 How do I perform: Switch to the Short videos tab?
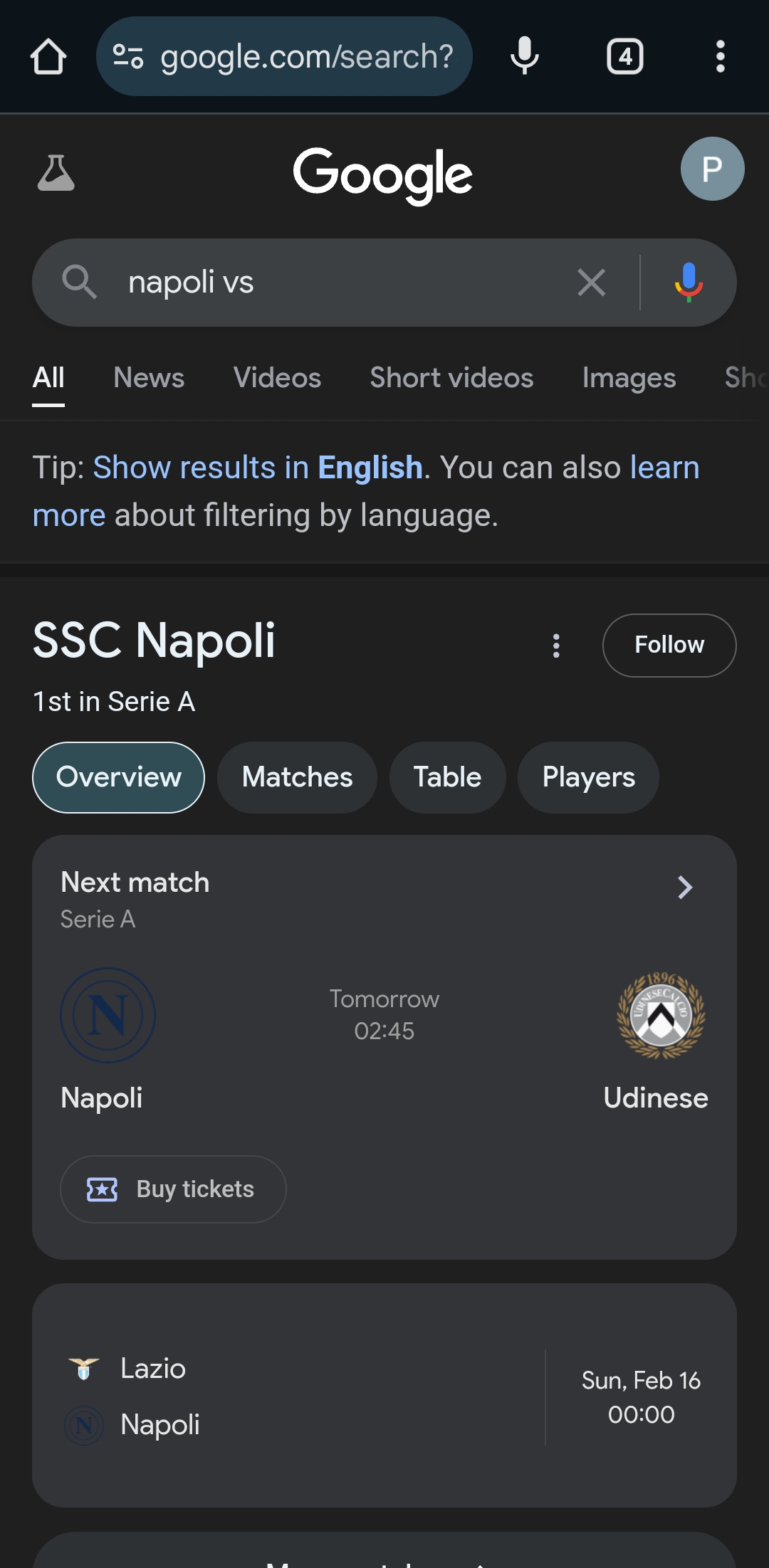coord(451,378)
